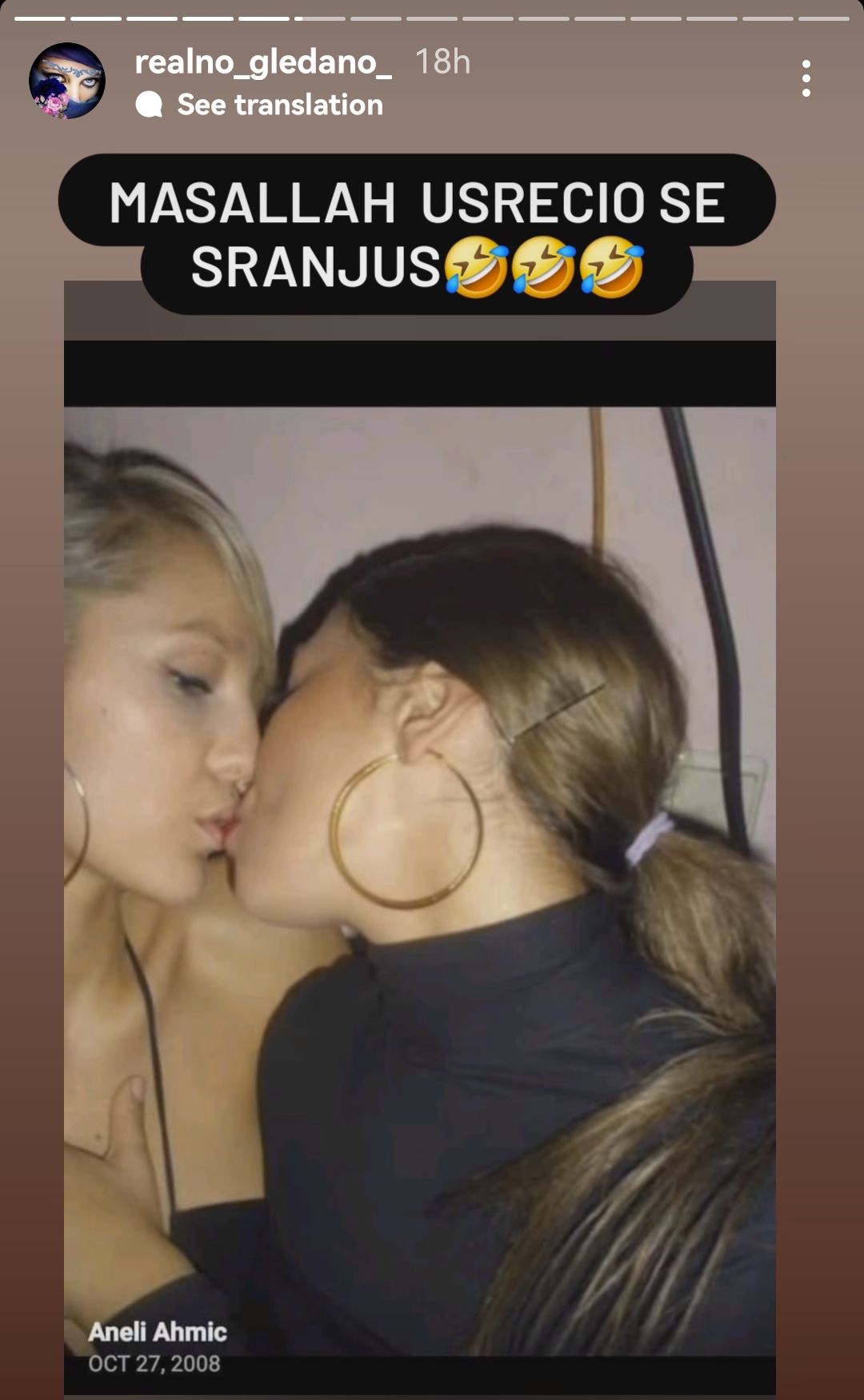The width and height of the screenshot is (864, 1400).
Task: Tap the realno_gledano_ username
Action: click(x=263, y=62)
